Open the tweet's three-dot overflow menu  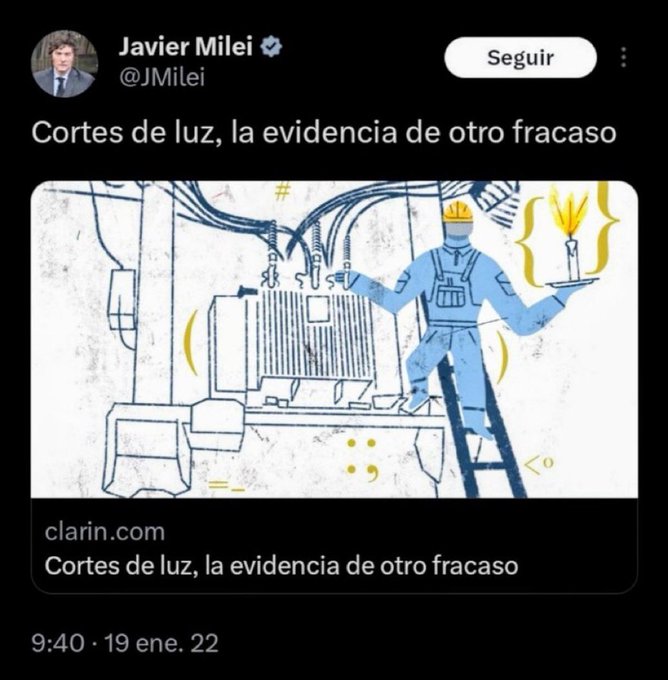(624, 57)
